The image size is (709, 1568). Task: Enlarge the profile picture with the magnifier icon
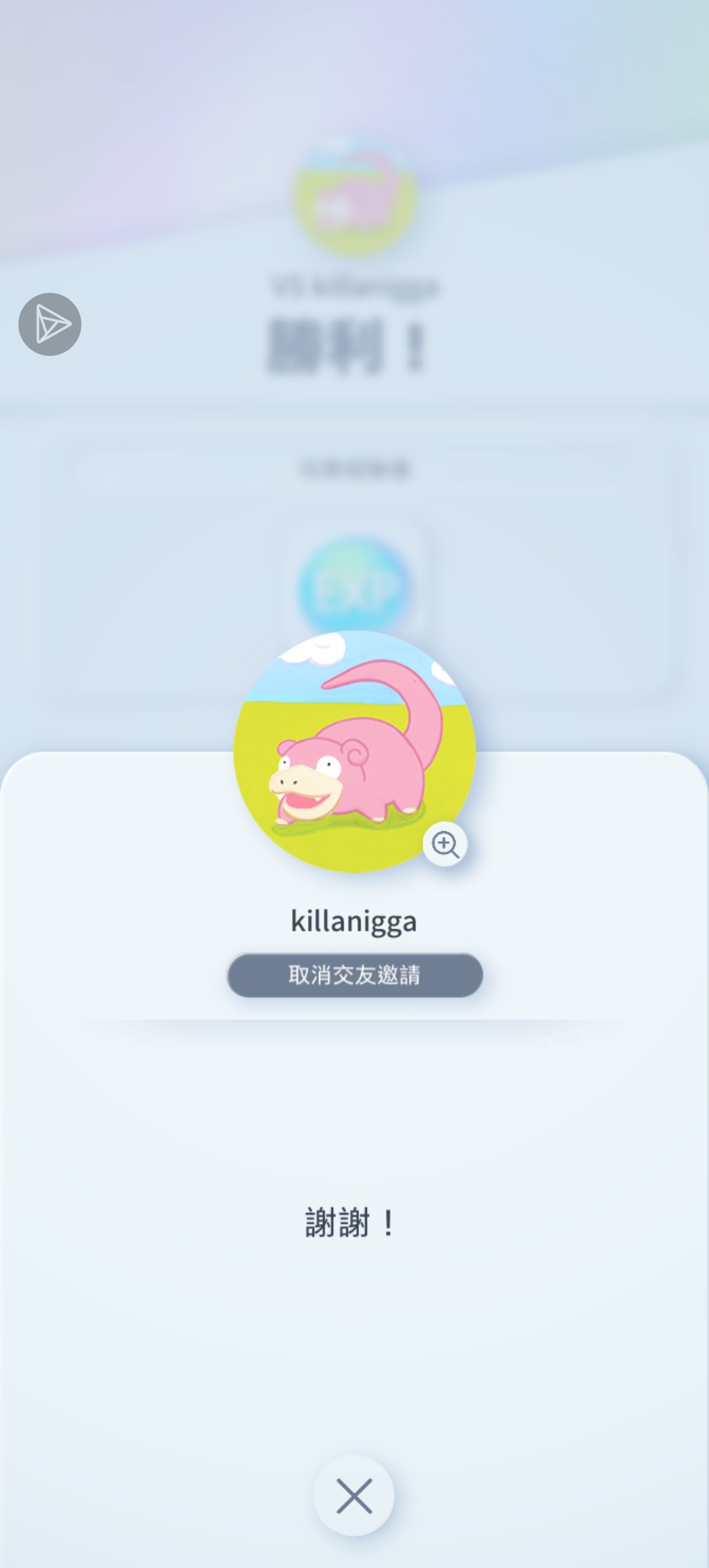(x=445, y=844)
